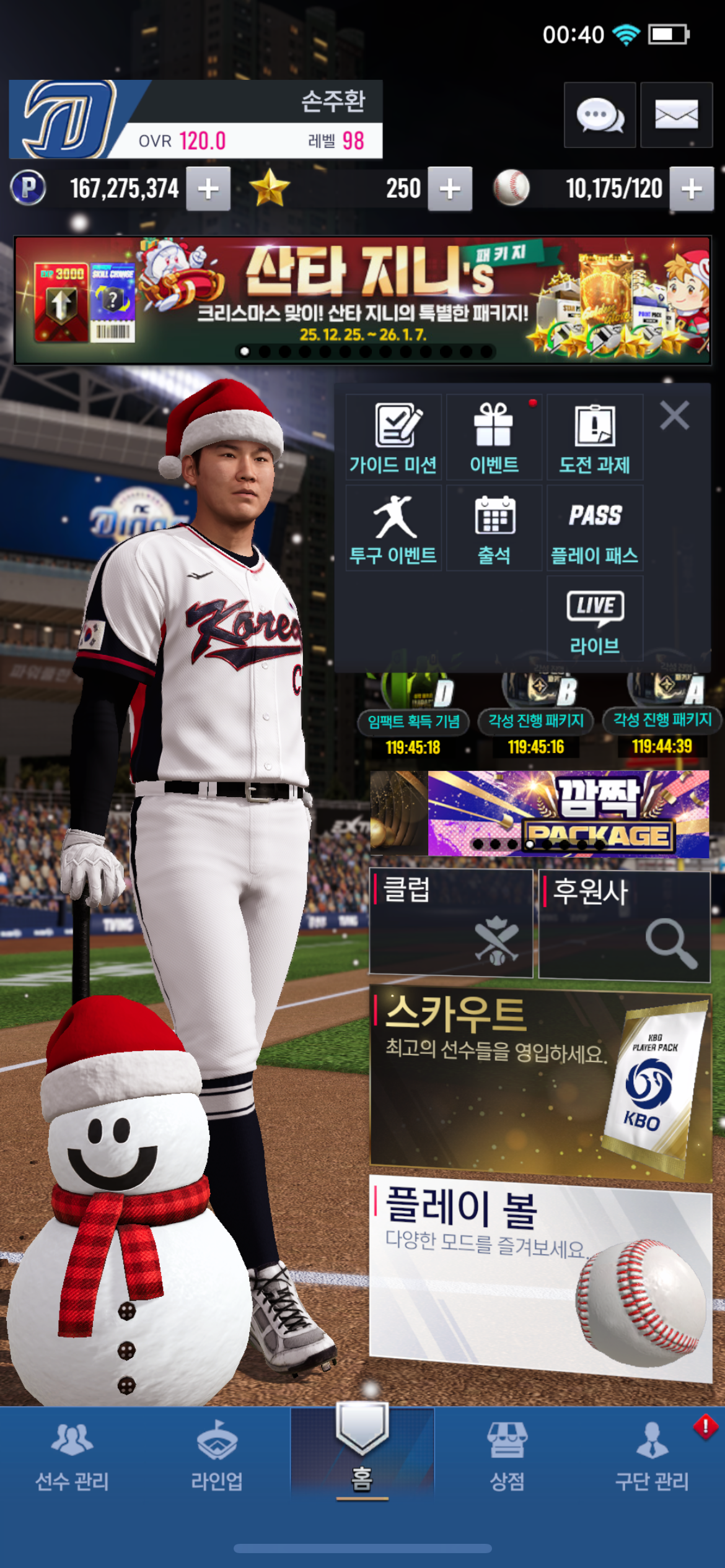The image size is (725, 1568).
Task: Open 플레이 패스
Action: click(595, 528)
